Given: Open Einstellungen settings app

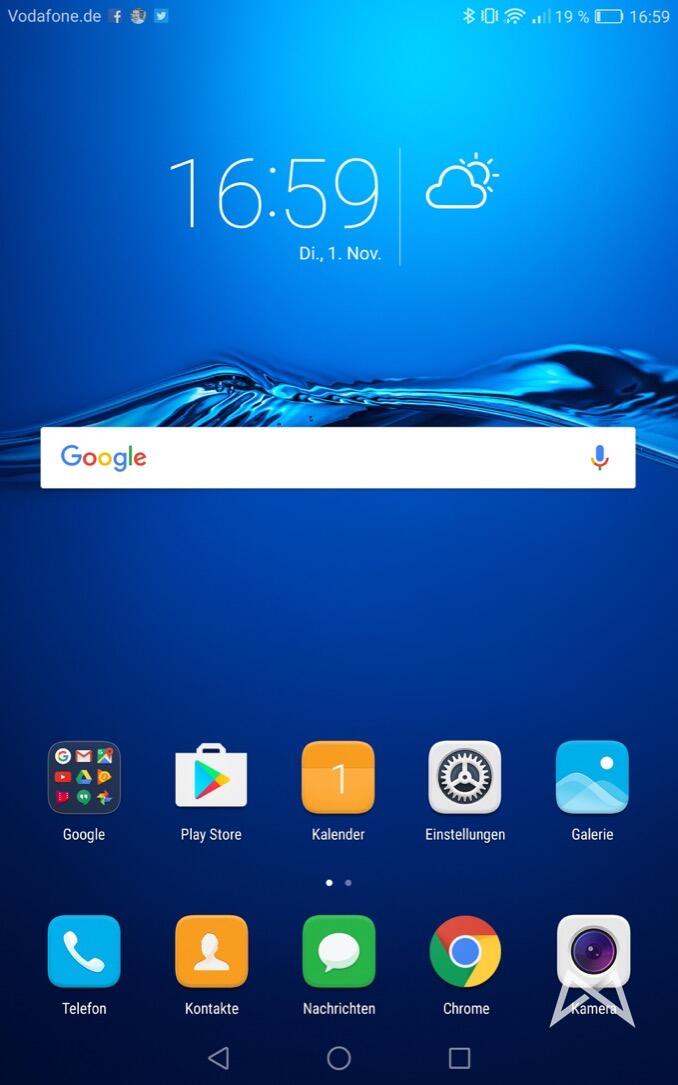Looking at the screenshot, I should click(465, 777).
